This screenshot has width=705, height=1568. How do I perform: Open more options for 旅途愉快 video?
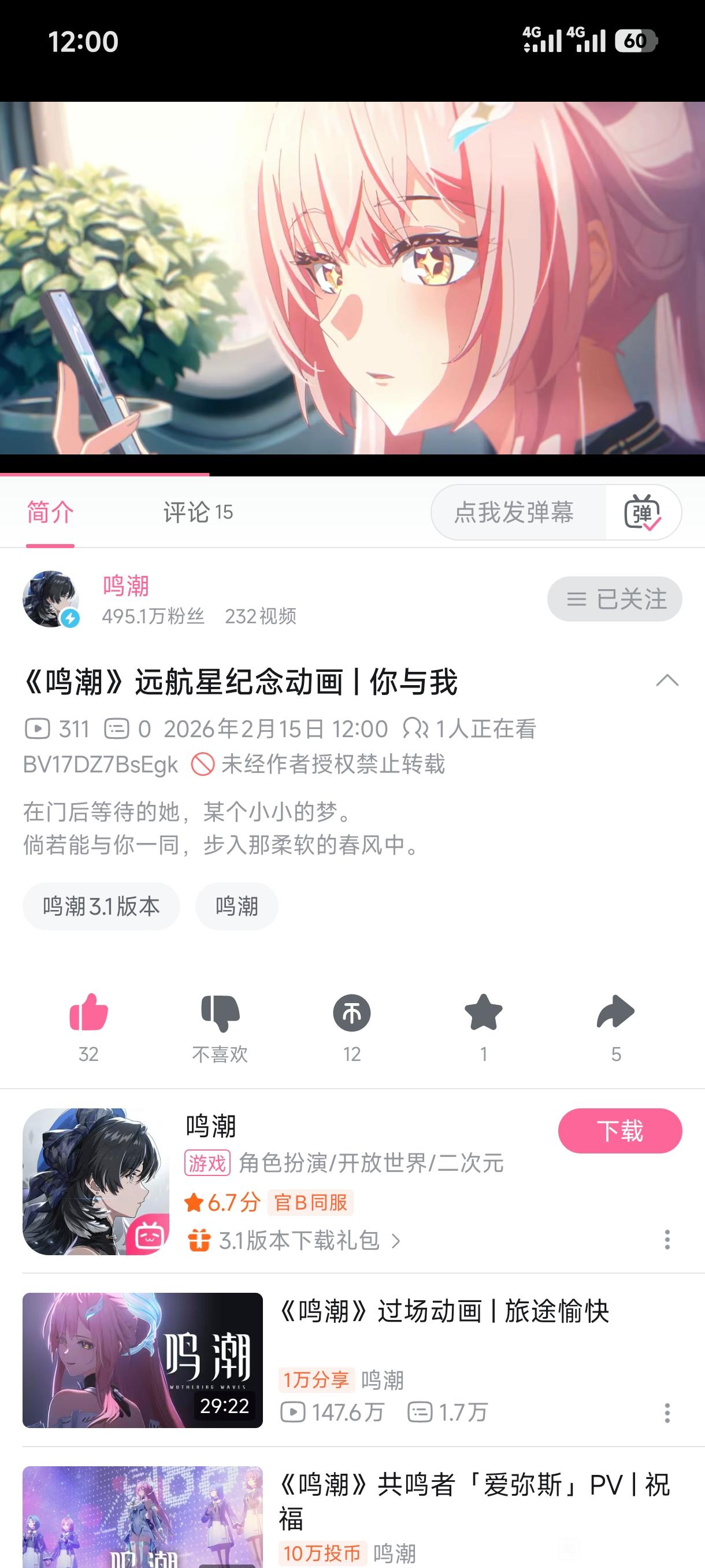point(667,1413)
